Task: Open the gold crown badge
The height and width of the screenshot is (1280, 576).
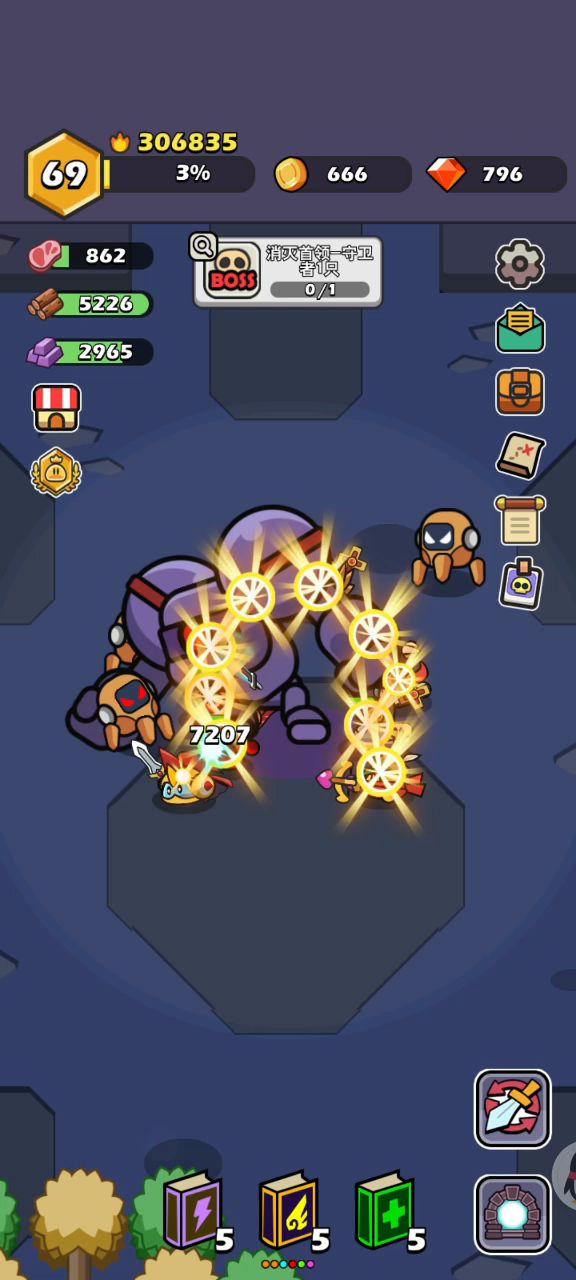Action: (x=56, y=472)
